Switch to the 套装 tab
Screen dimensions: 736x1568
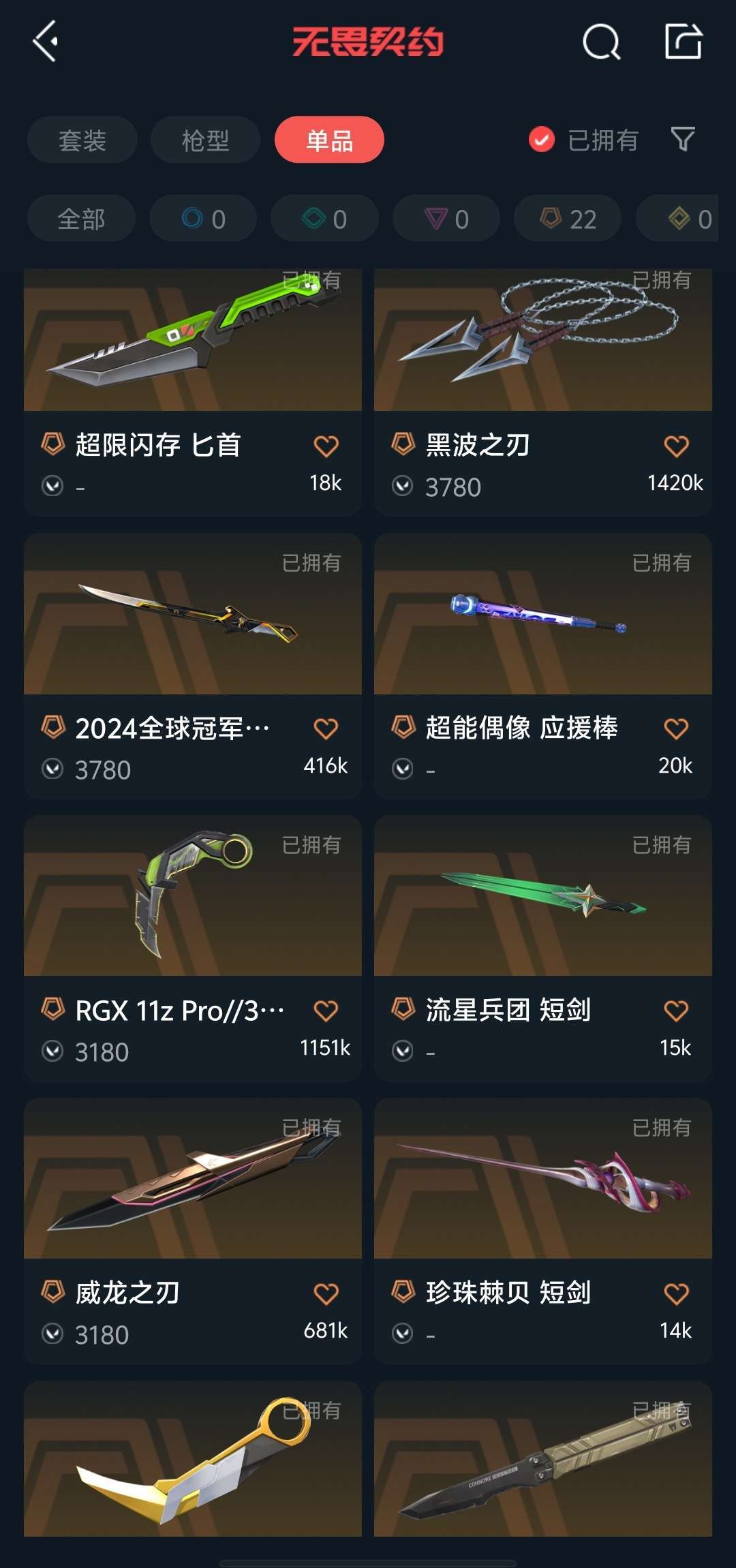click(x=82, y=140)
